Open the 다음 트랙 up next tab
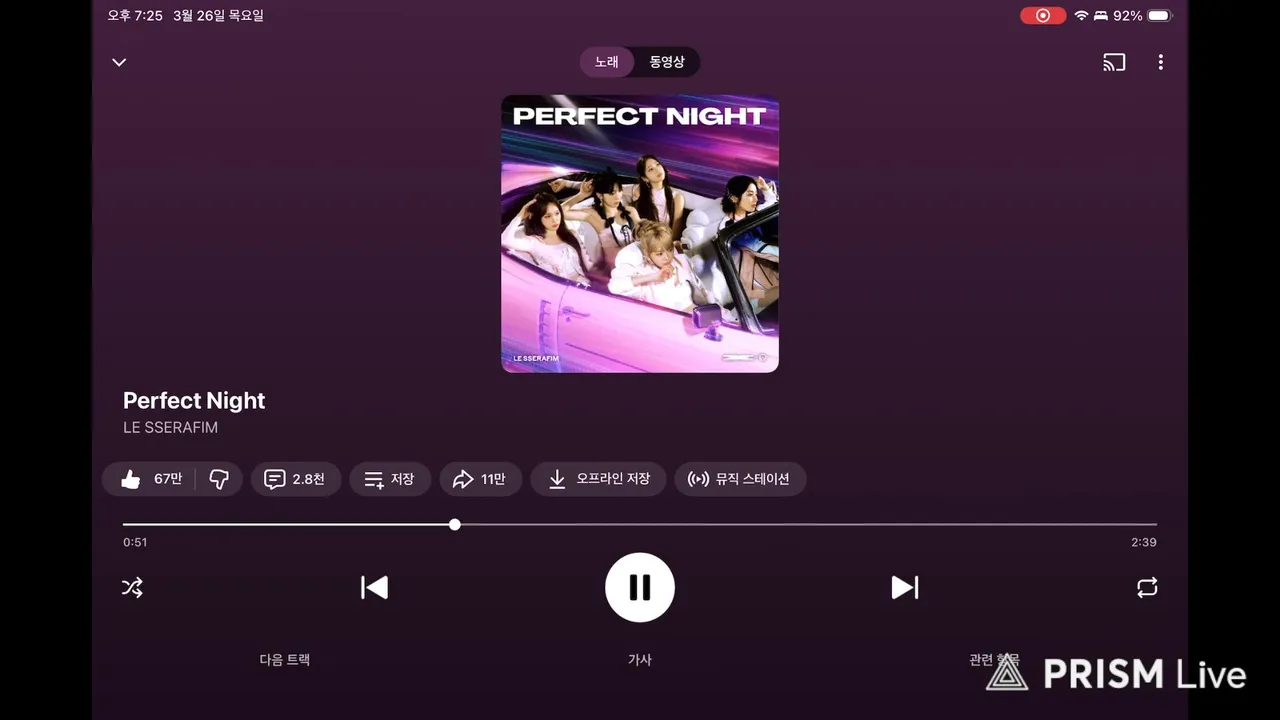The image size is (1280, 720). point(285,659)
